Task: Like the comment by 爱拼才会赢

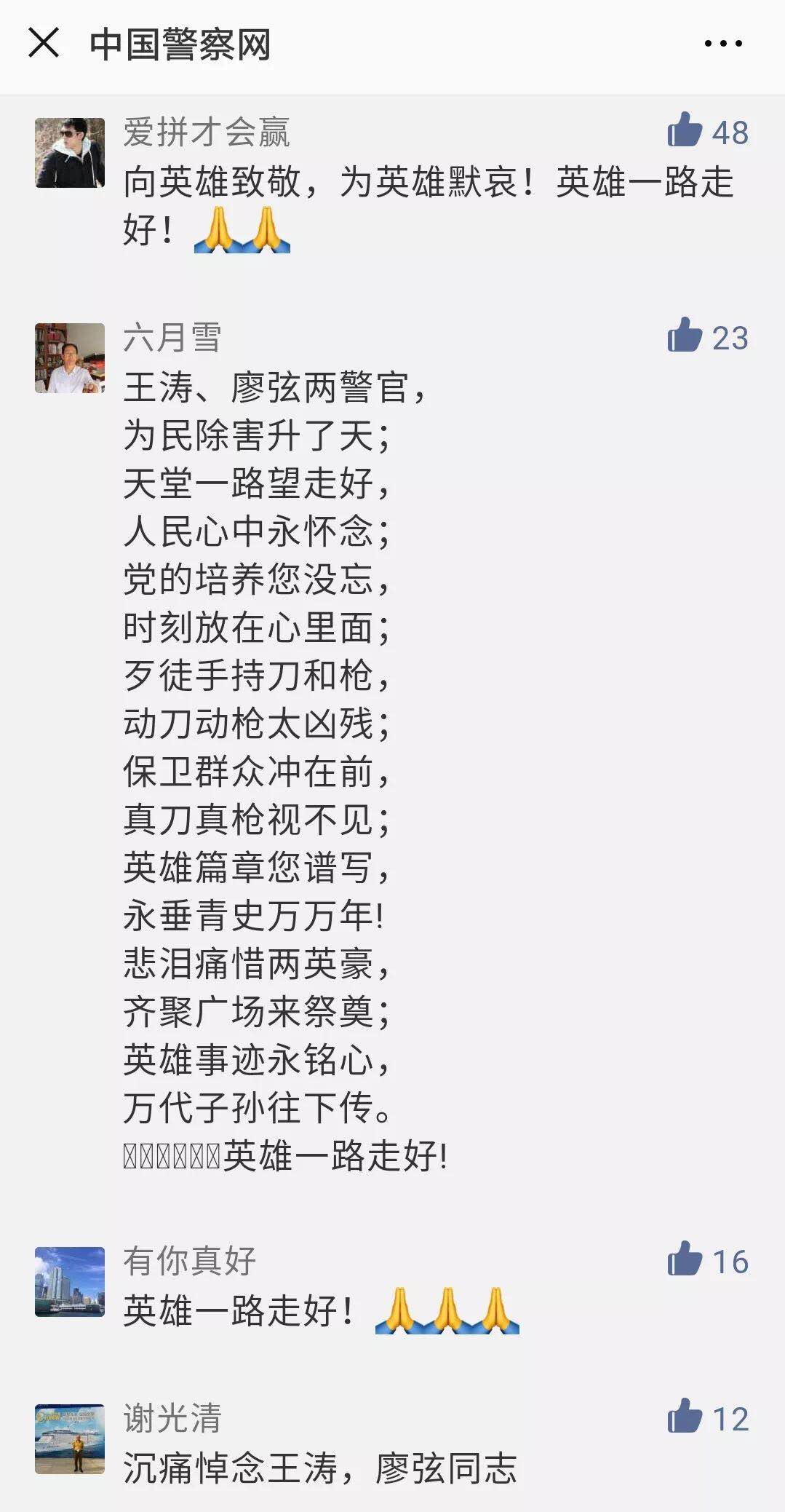Action: pos(685,130)
